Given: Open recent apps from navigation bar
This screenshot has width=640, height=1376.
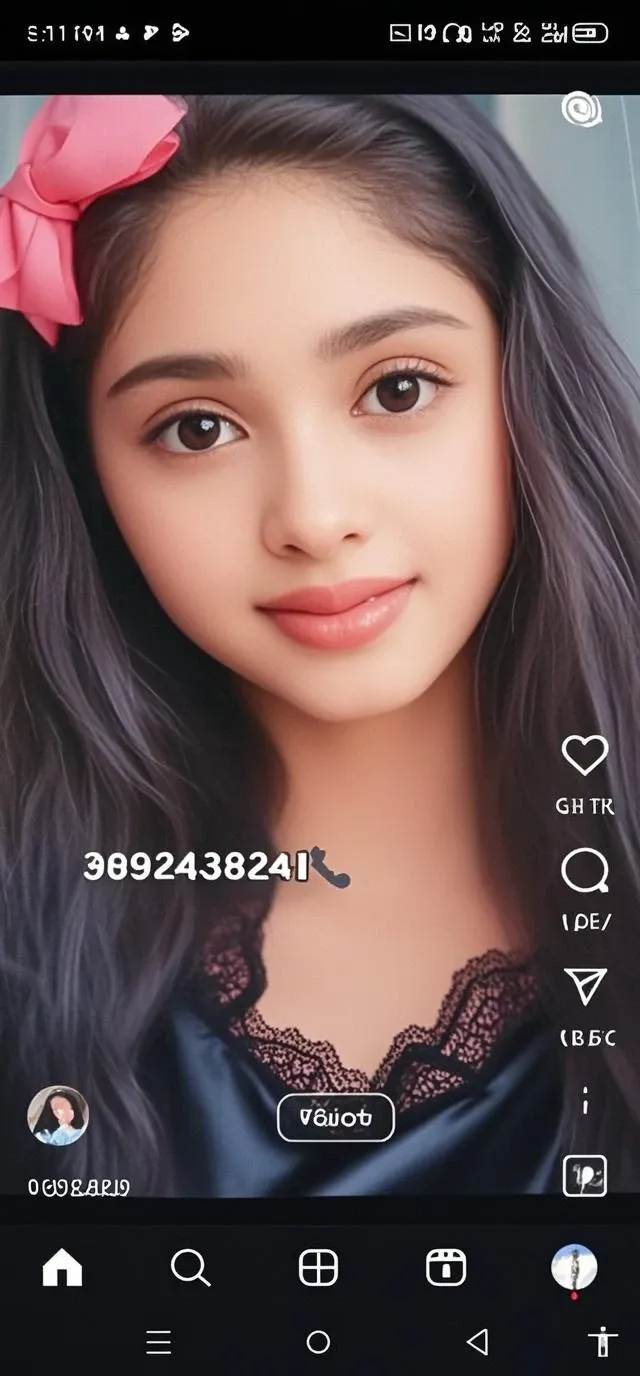Looking at the screenshot, I should click(x=159, y=1342).
